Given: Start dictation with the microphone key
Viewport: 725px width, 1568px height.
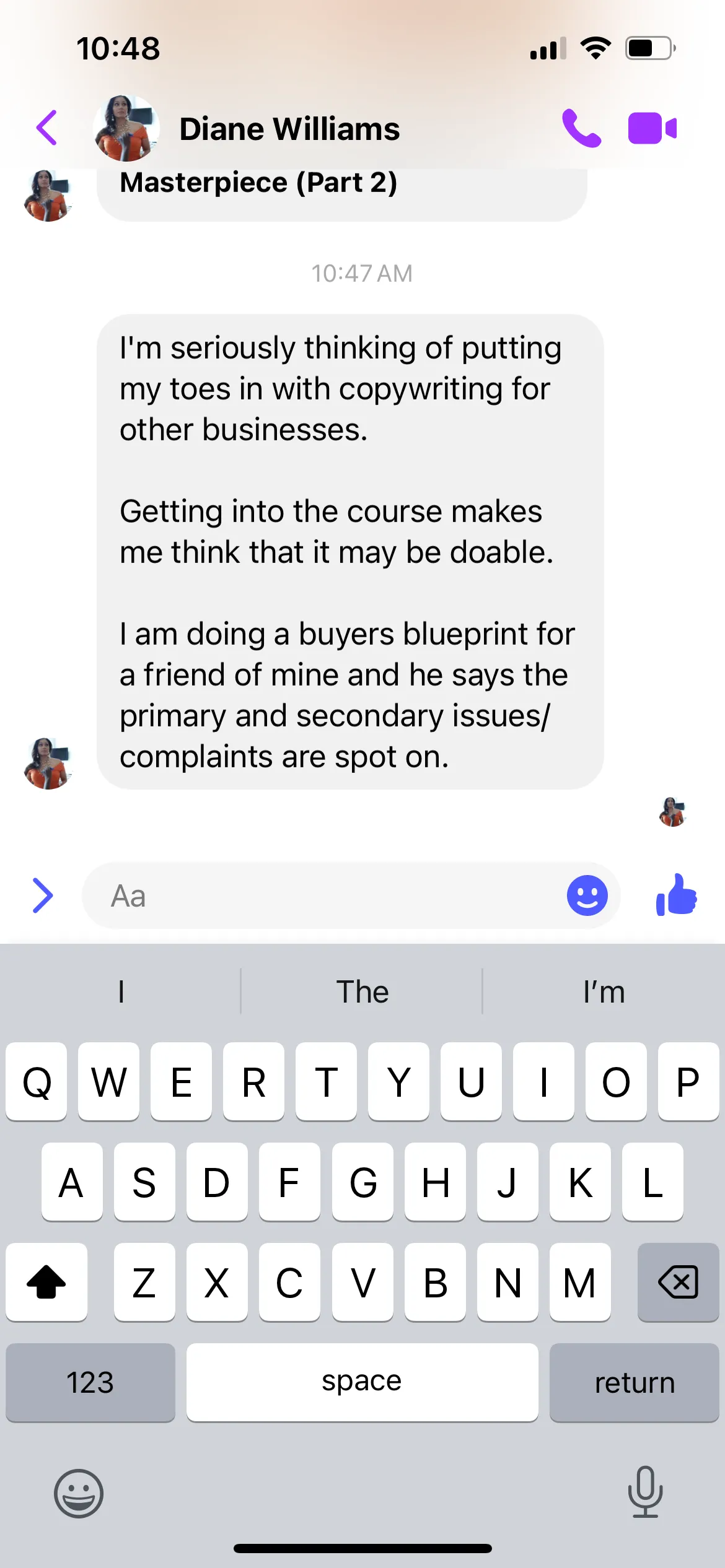Looking at the screenshot, I should [645, 1492].
